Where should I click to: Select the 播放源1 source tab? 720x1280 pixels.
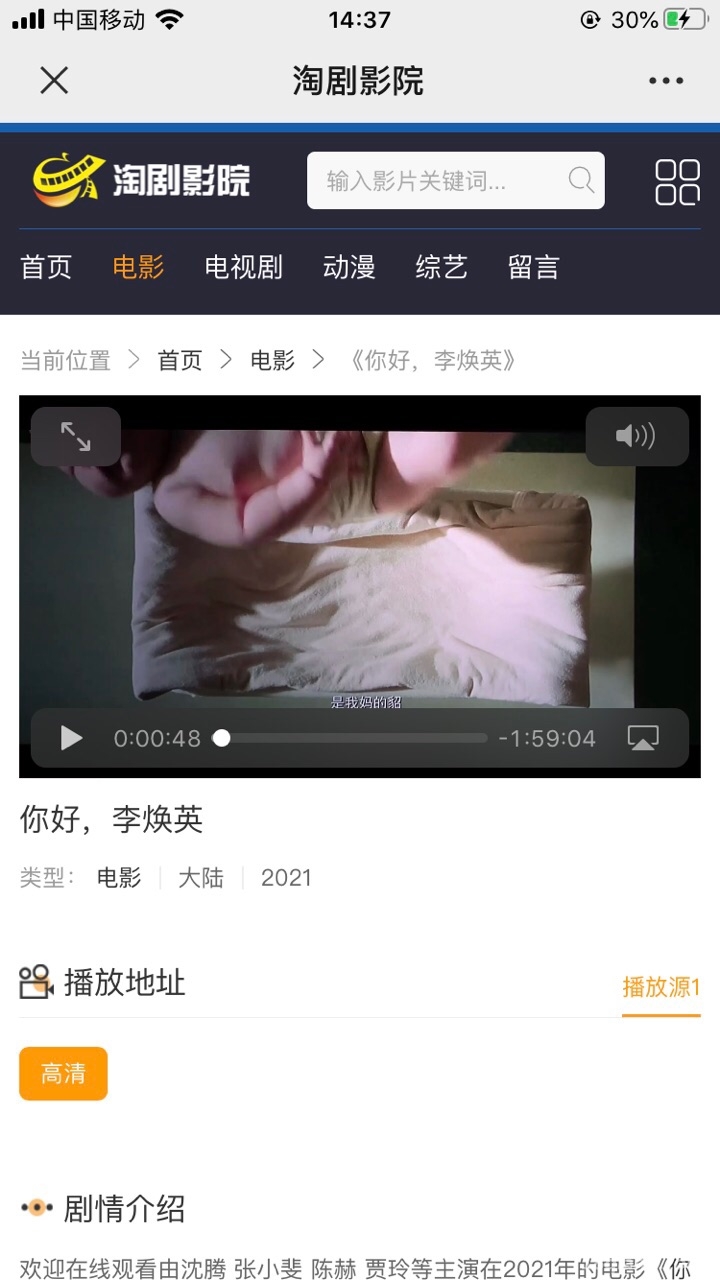pos(661,987)
